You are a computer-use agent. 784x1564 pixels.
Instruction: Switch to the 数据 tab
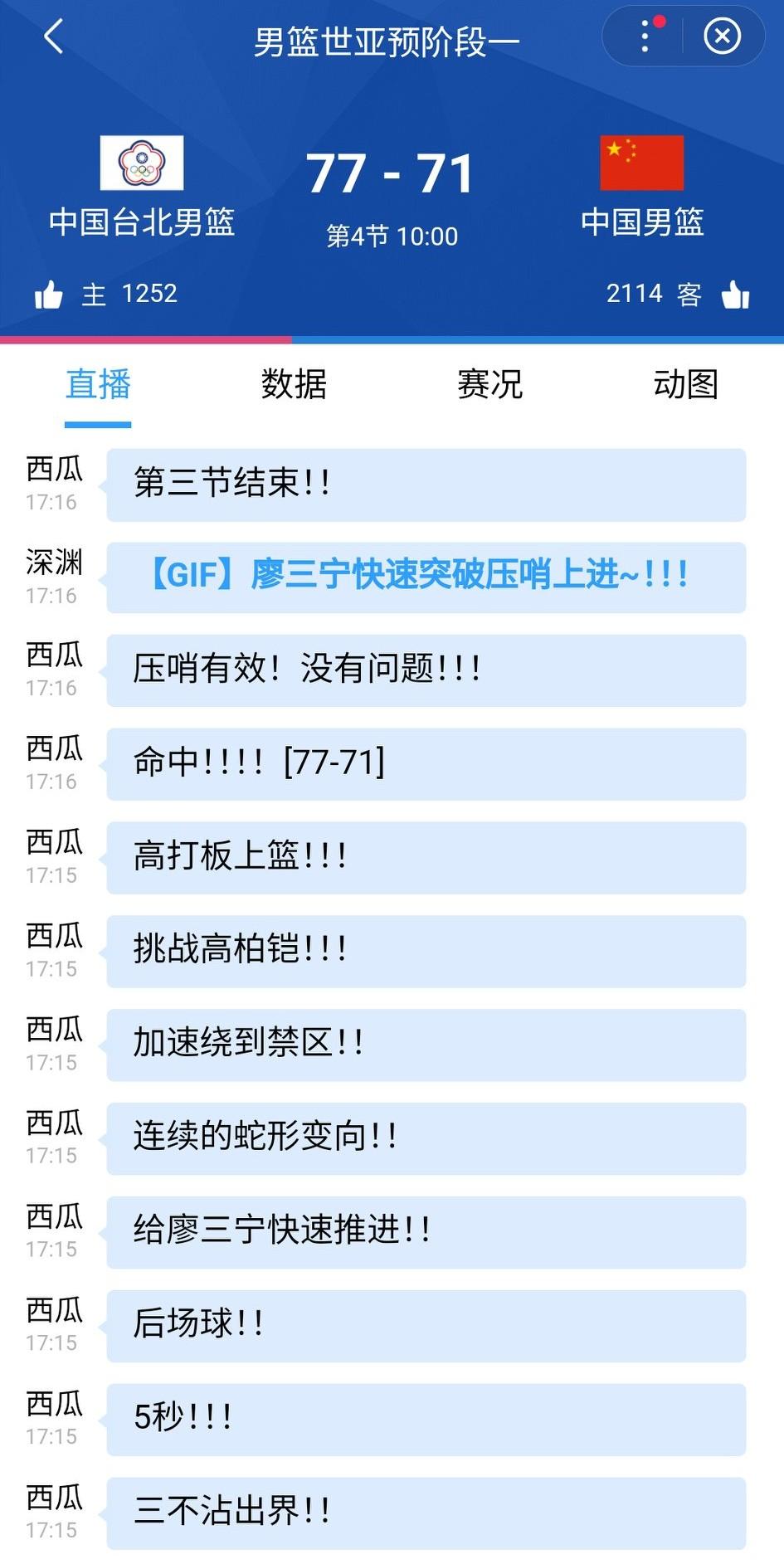pyautogui.click(x=294, y=383)
